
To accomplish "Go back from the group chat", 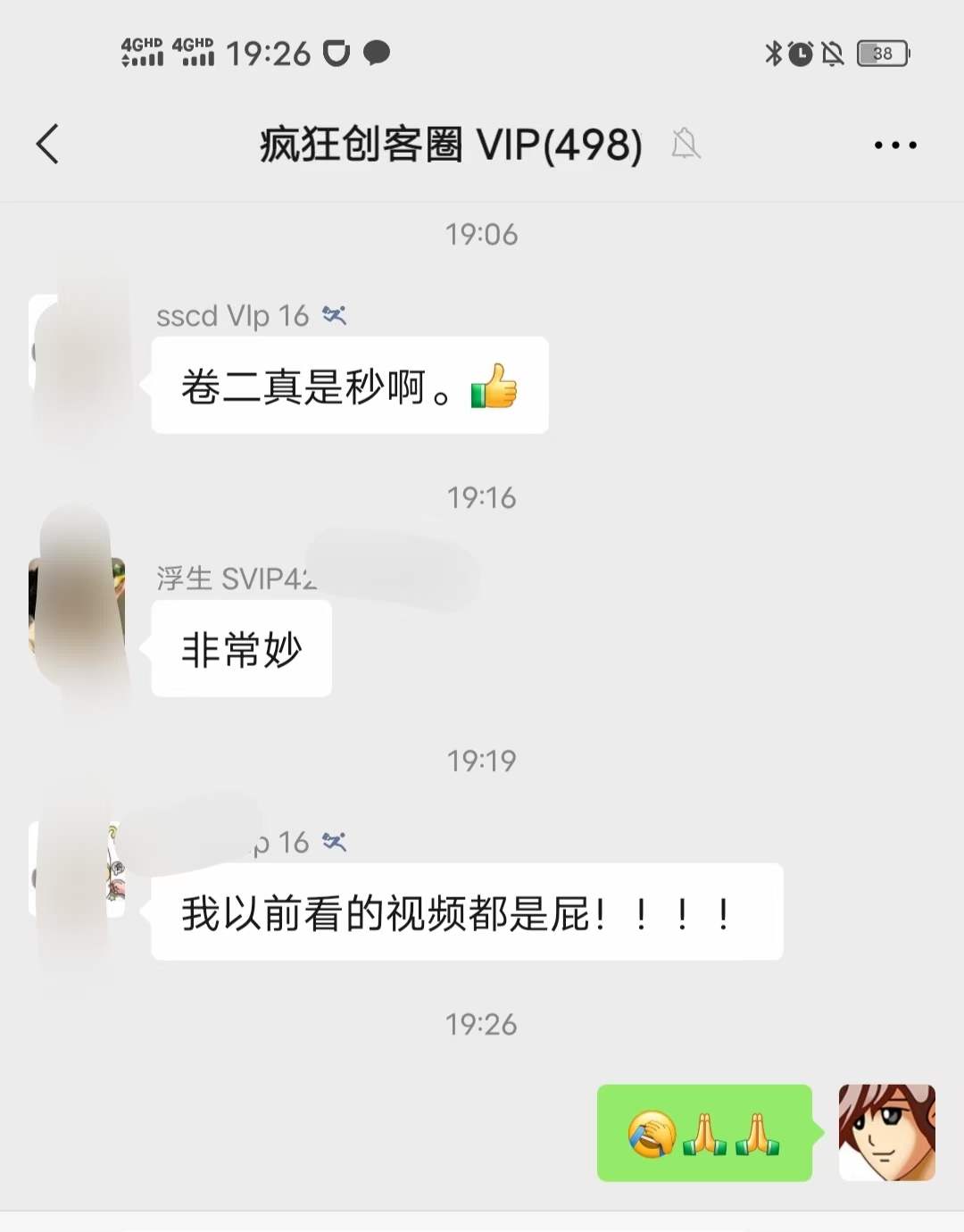I will coord(47,144).
